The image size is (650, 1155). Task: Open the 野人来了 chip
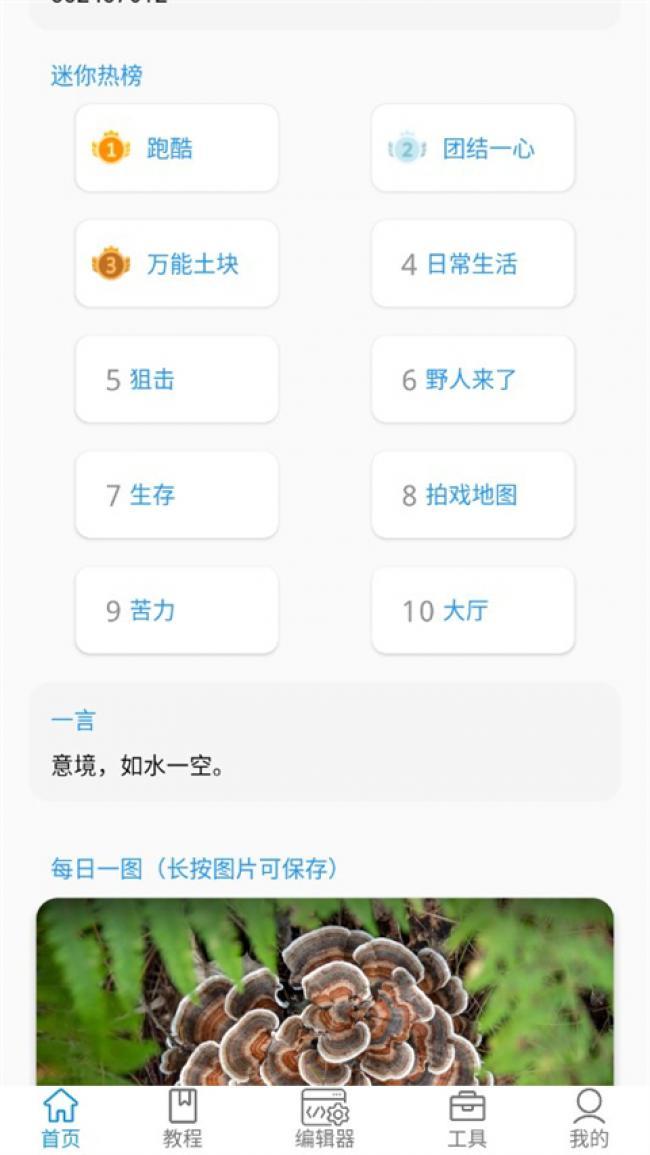473,380
